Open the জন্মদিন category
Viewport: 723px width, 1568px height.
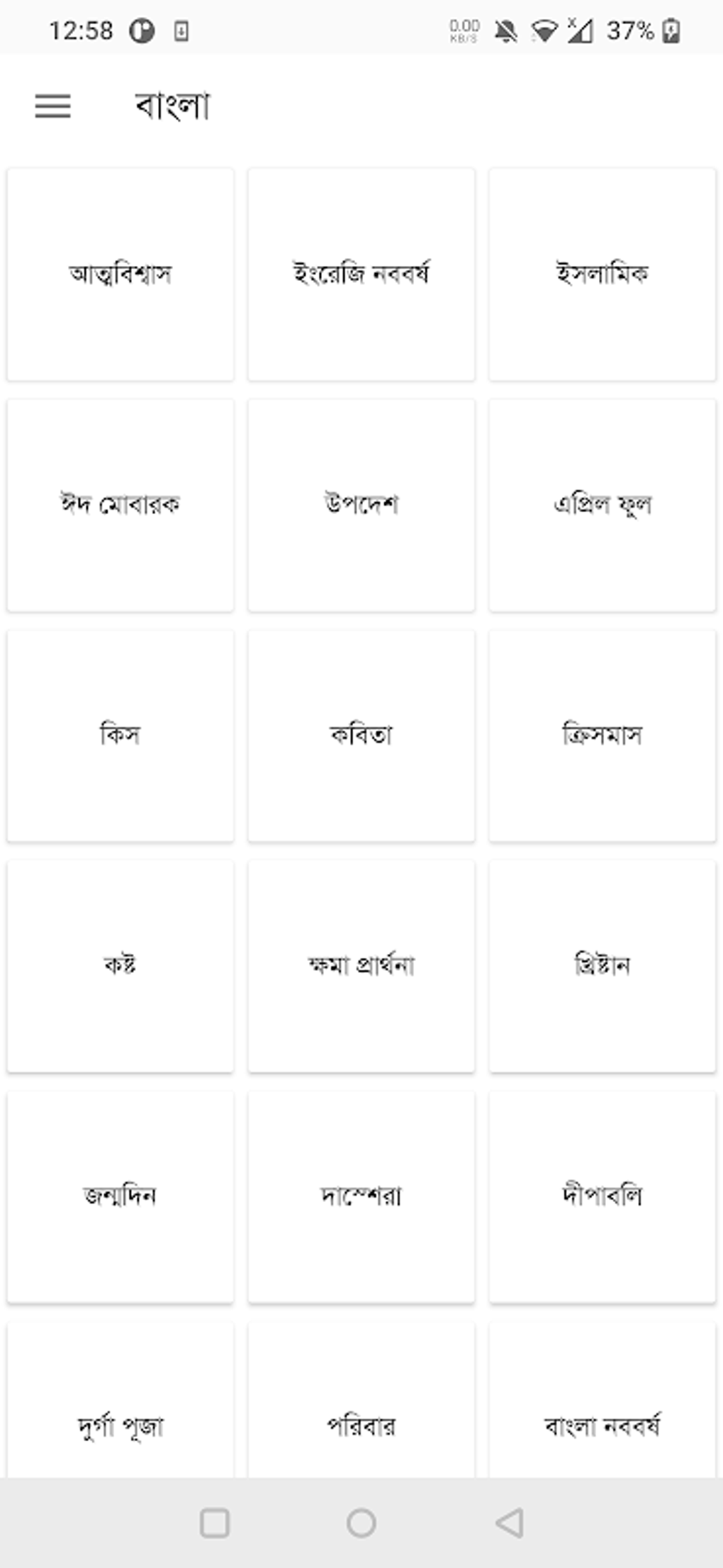pyautogui.click(x=120, y=1196)
